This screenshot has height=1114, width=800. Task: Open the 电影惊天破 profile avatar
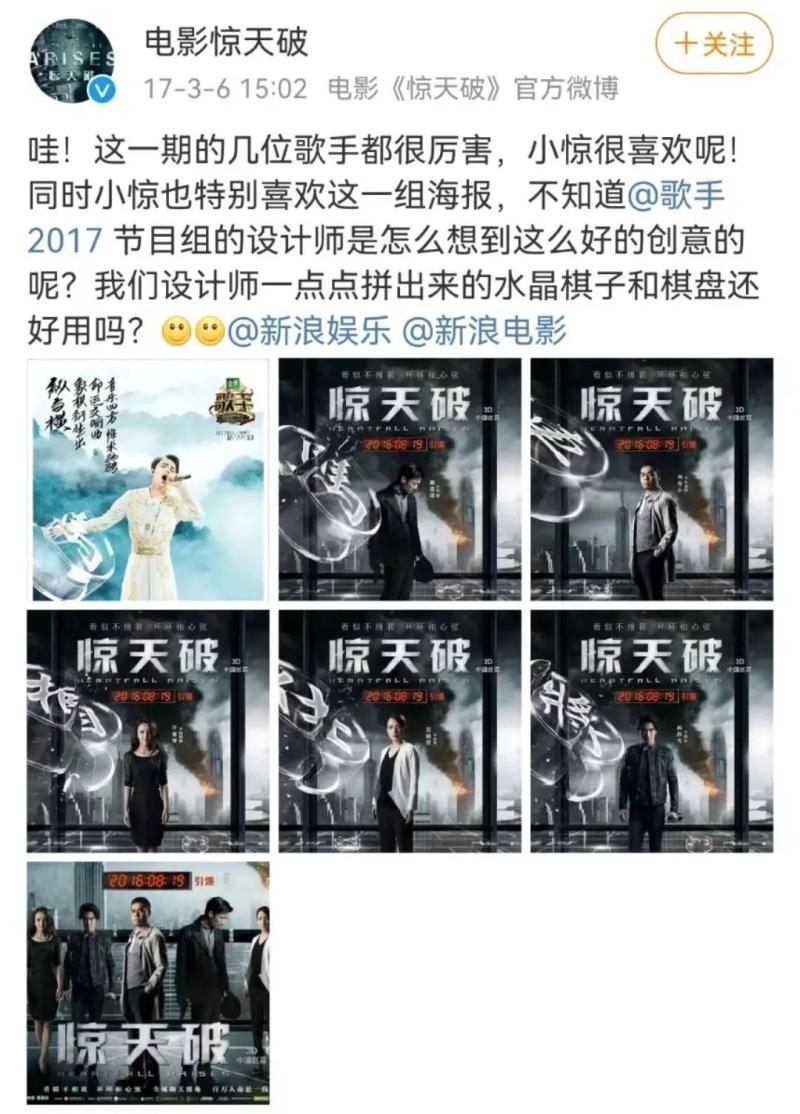73,63
